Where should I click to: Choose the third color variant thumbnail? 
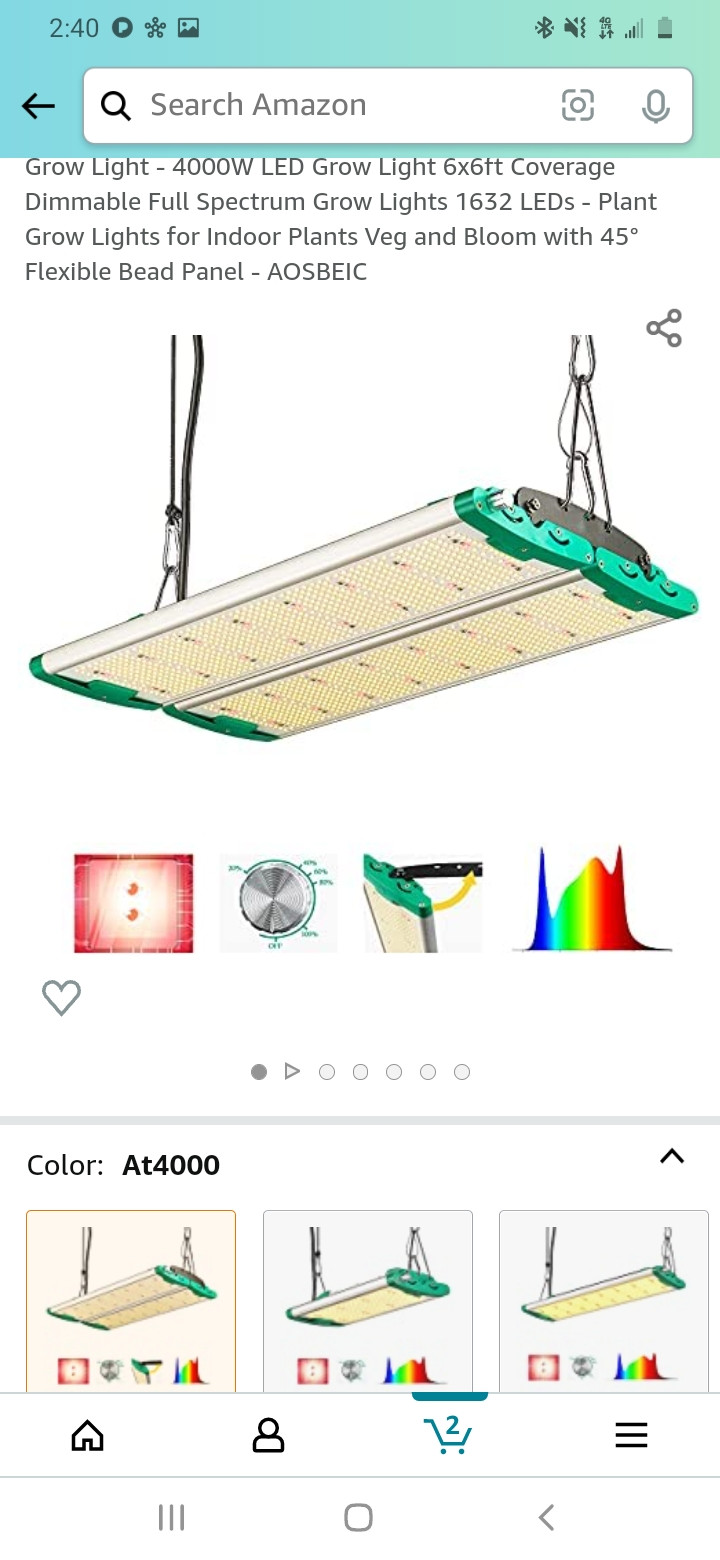pyautogui.click(x=604, y=1300)
